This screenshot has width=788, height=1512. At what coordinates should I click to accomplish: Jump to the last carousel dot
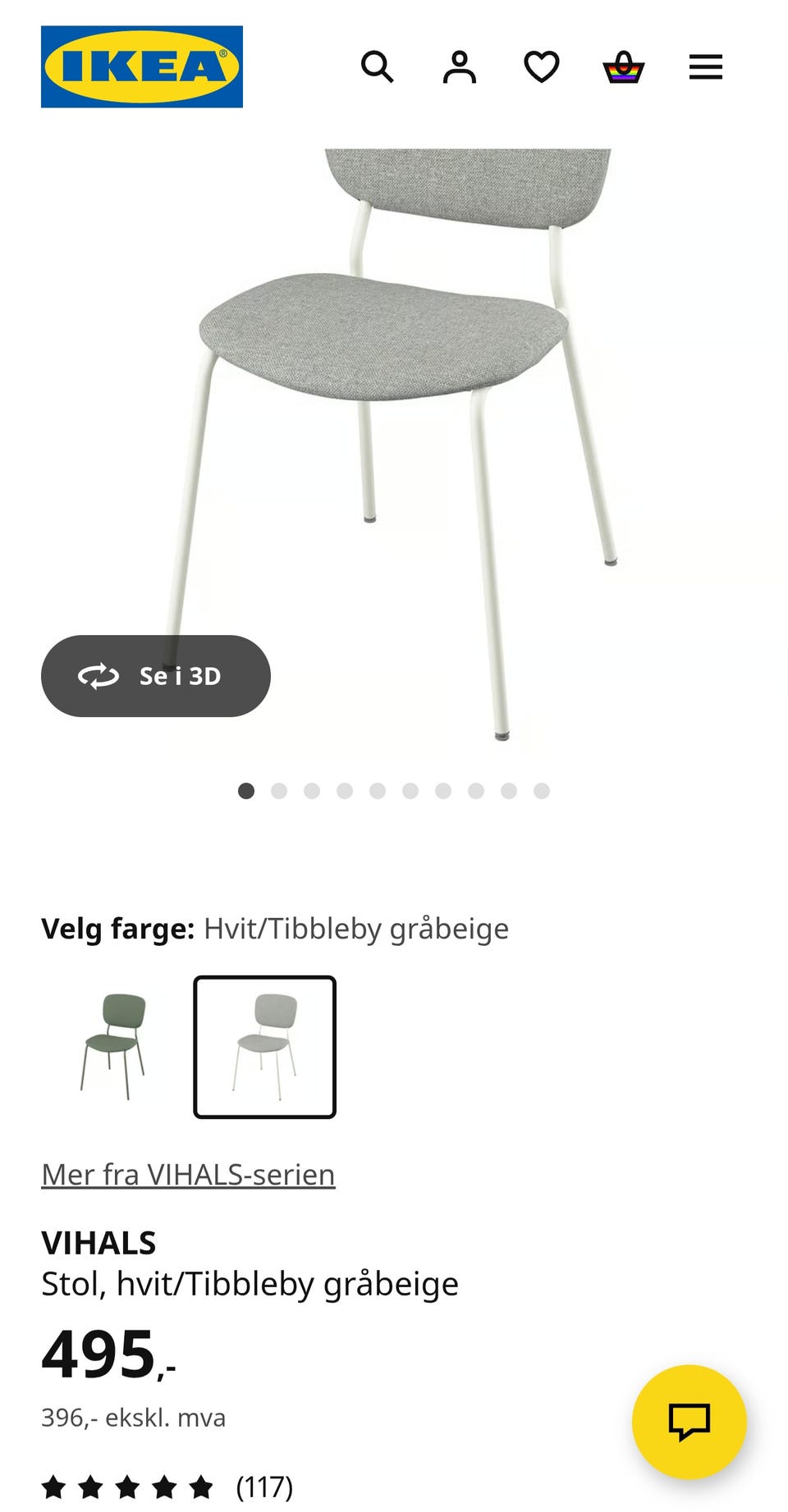542,791
